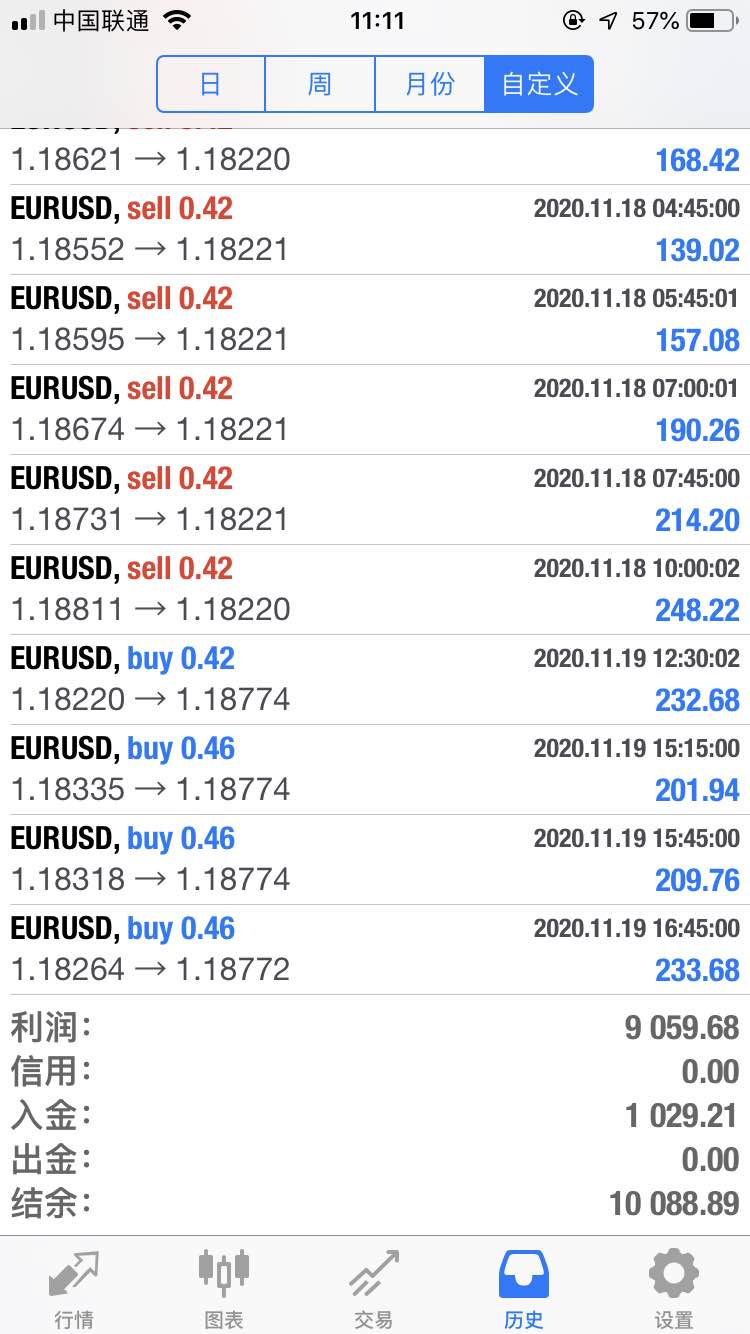Expand the sell trade dated 2020.11.18 05:45:01
Viewport: 750px width, 1334px height.
375,320
